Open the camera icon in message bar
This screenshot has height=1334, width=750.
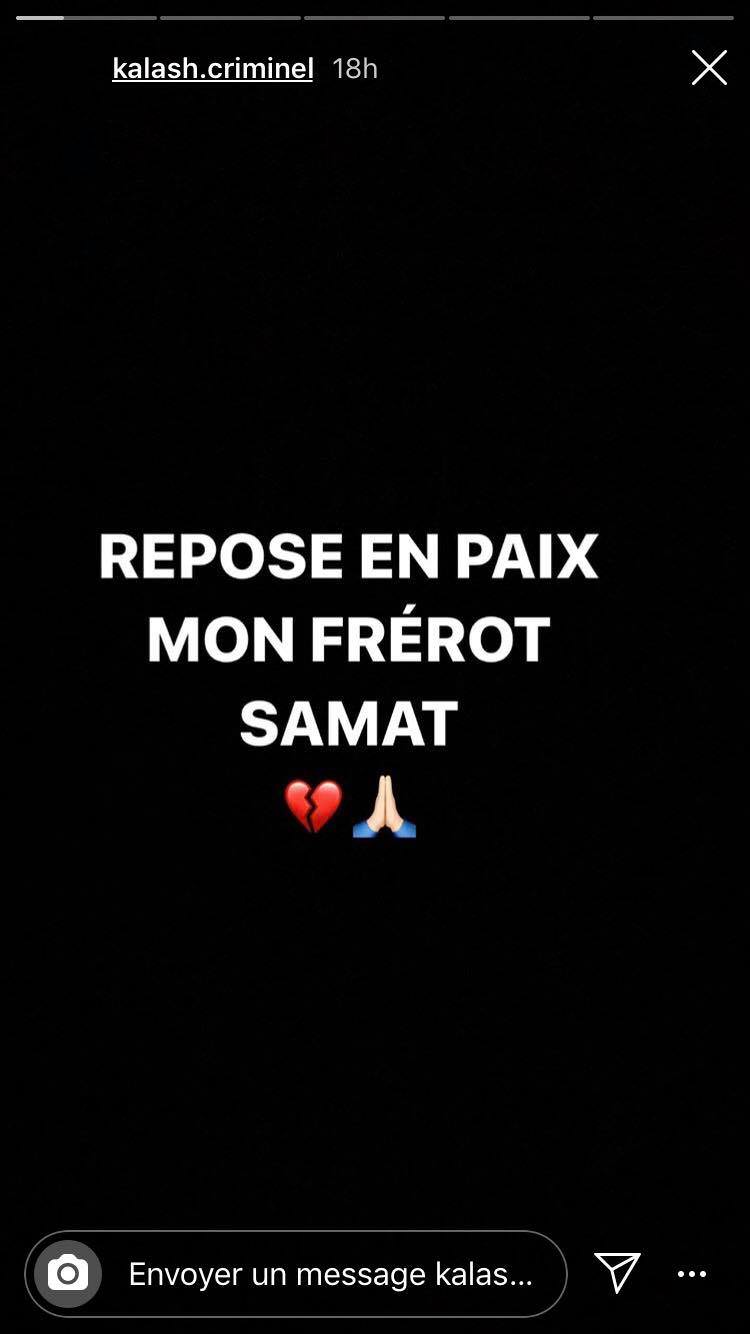click(x=68, y=1274)
